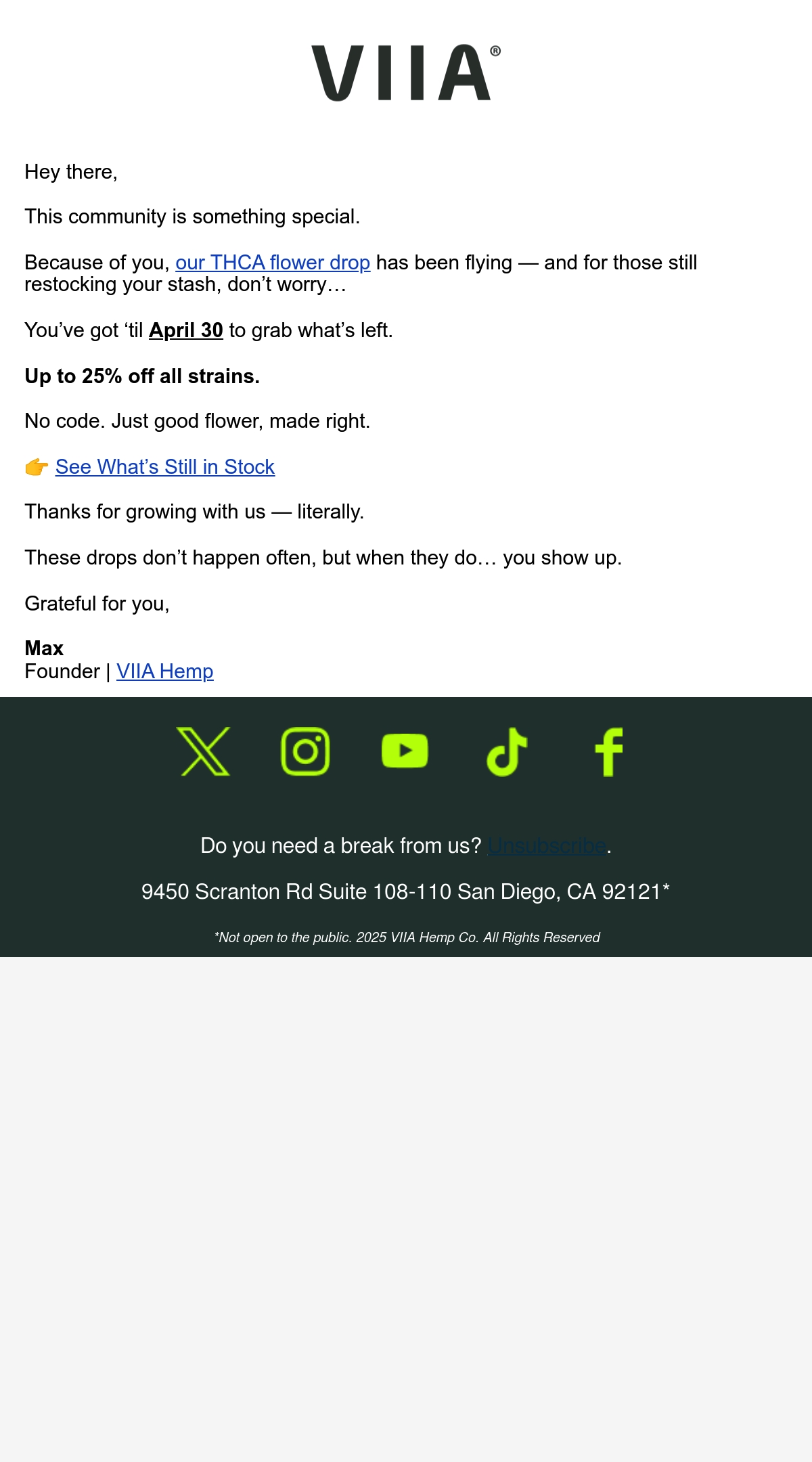Open VIIA's X profile icon
812x1462 pixels.
[x=203, y=751]
